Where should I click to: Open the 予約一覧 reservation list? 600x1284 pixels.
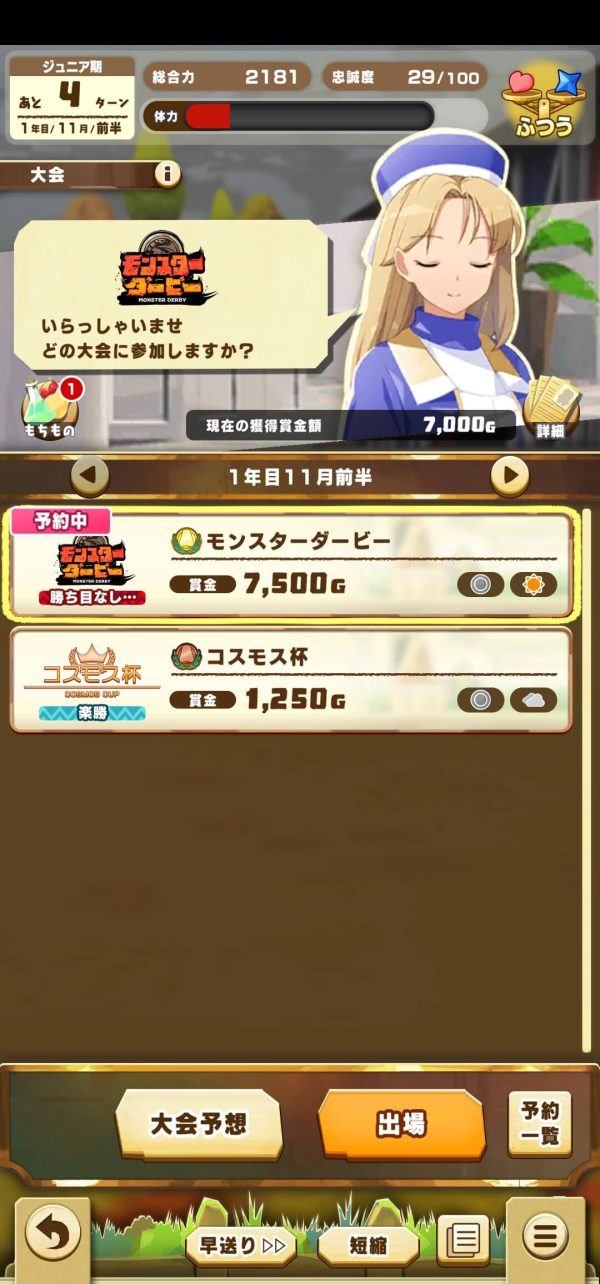540,1124
